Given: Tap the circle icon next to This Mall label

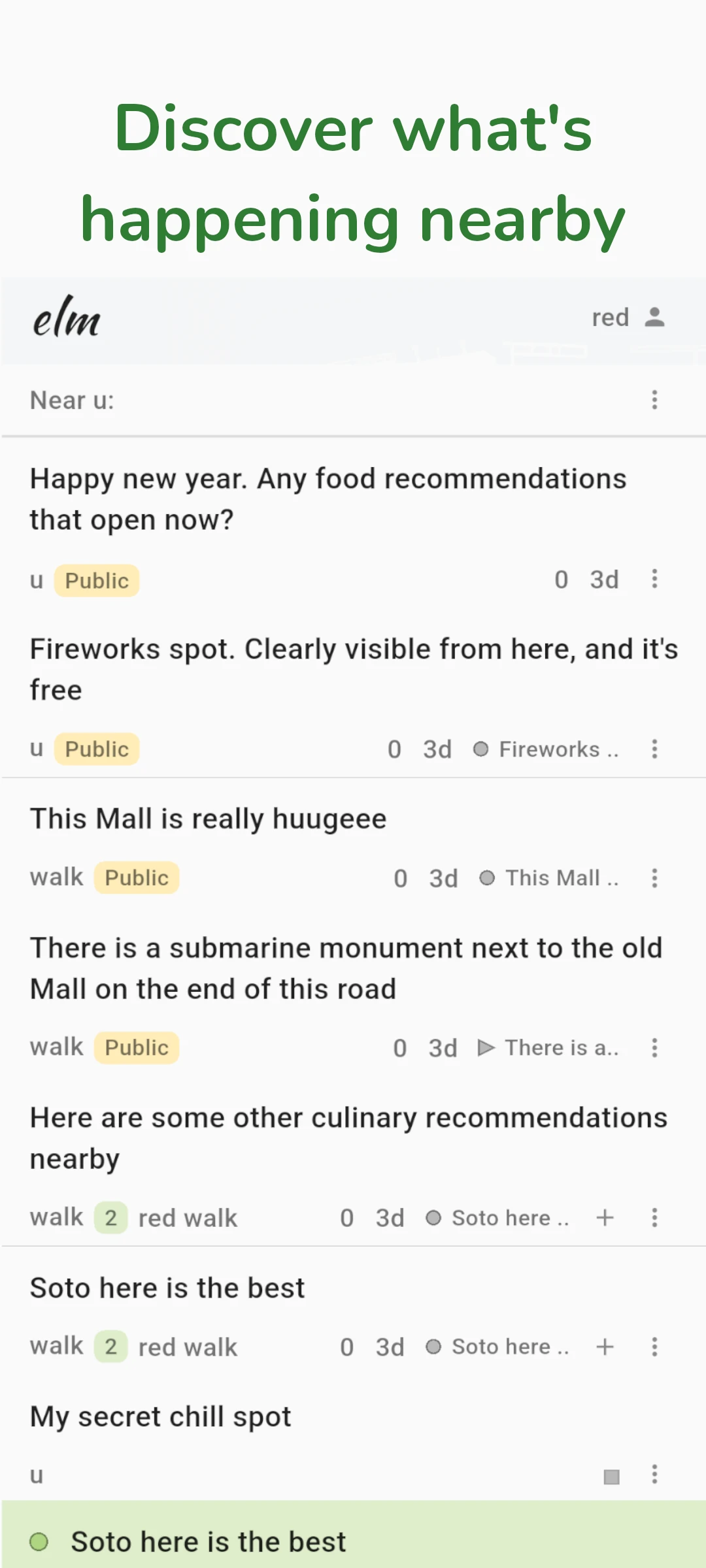Looking at the screenshot, I should [488, 877].
